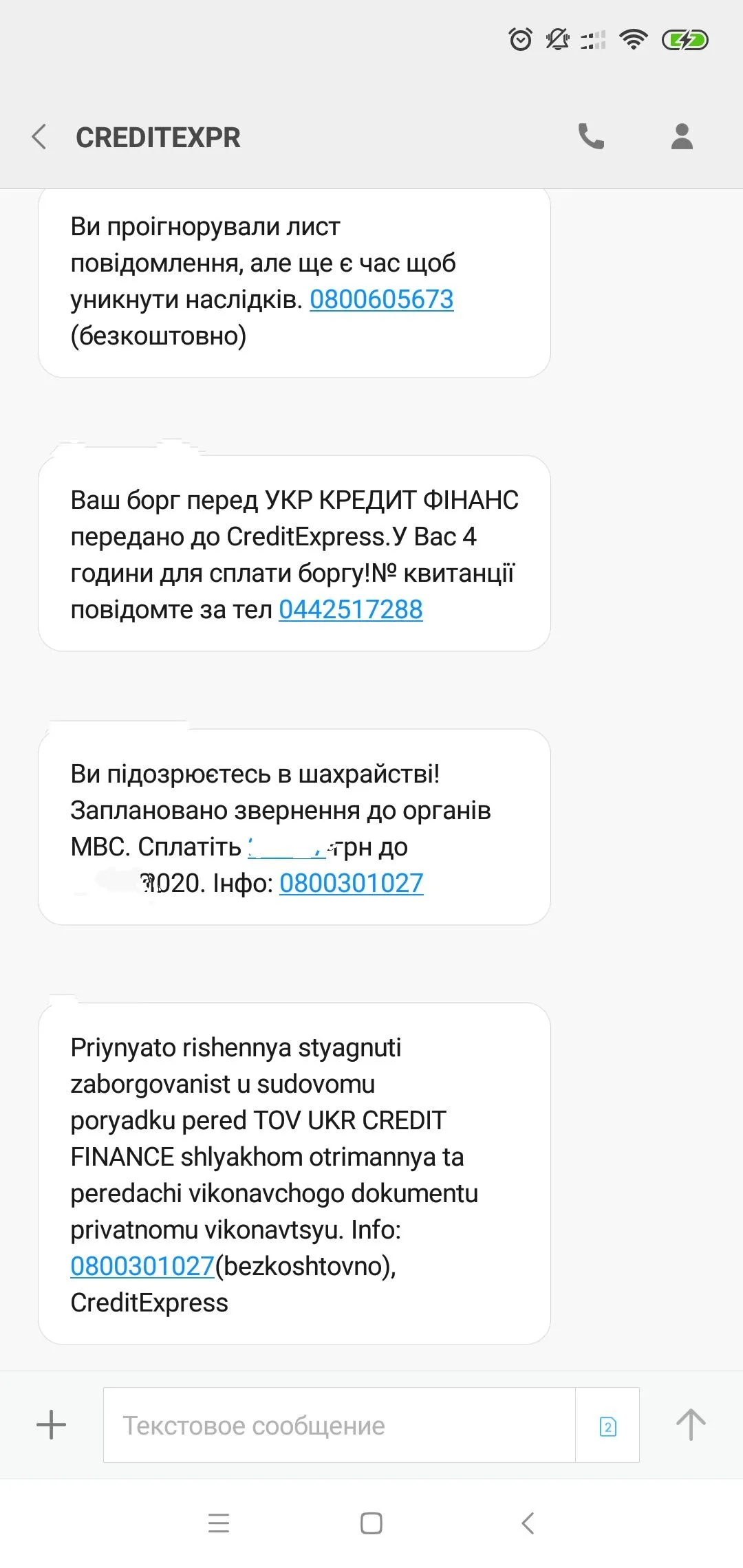Send the message with arrow icon
The height and width of the screenshot is (1568, 743).
click(x=690, y=1424)
